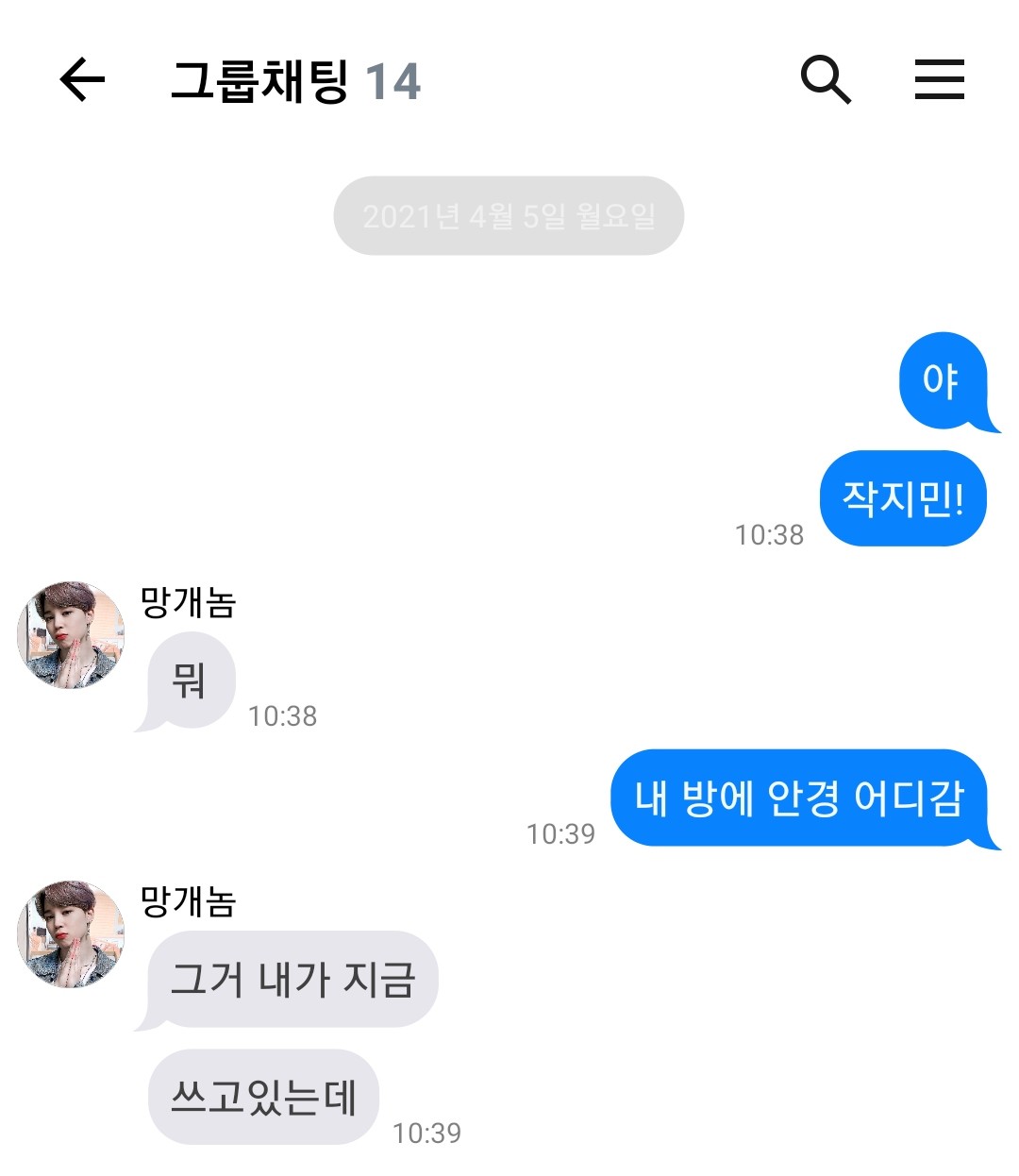
Task: Go back from the group chat
Action: [83, 79]
